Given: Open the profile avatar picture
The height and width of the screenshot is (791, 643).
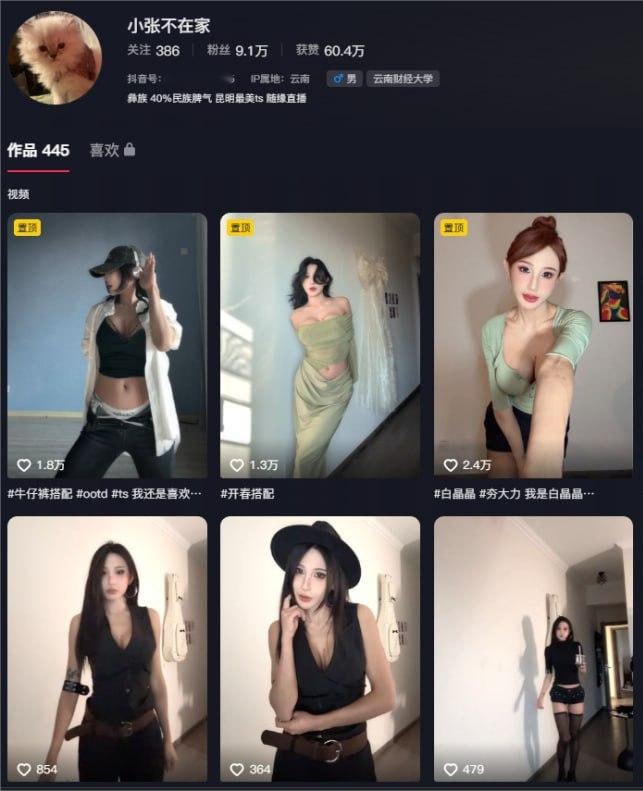Looking at the screenshot, I should pyautogui.click(x=54, y=58).
